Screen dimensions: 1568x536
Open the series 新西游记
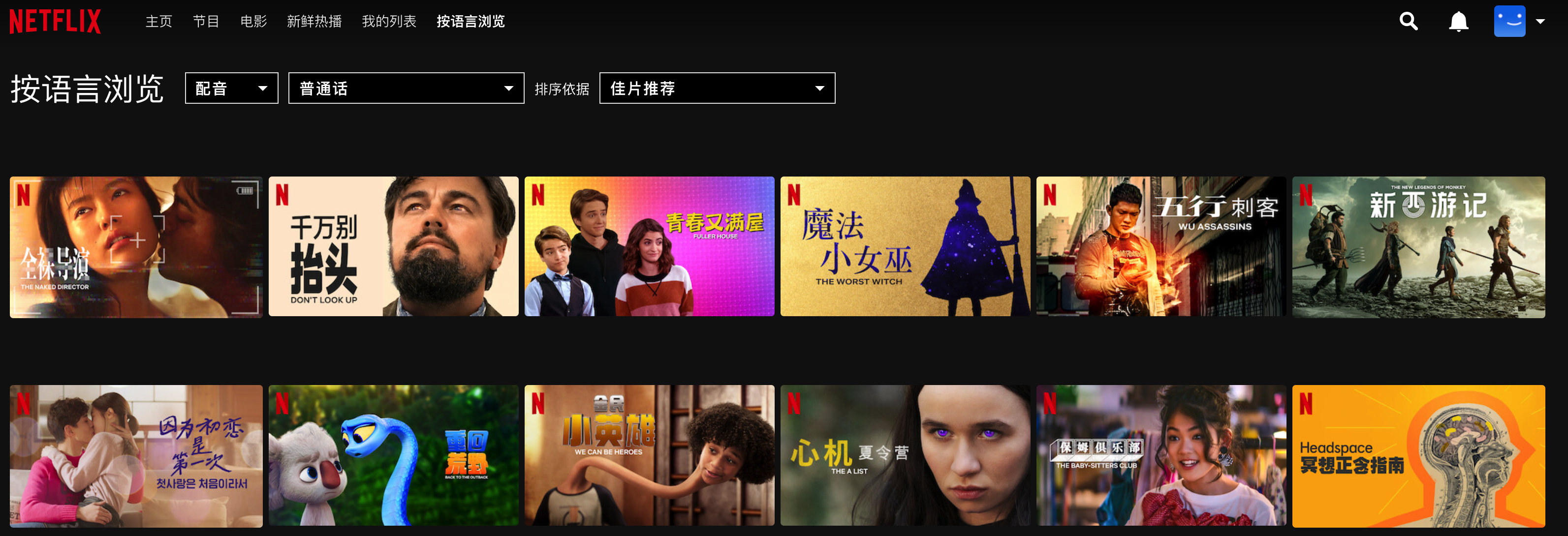(1418, 247)
